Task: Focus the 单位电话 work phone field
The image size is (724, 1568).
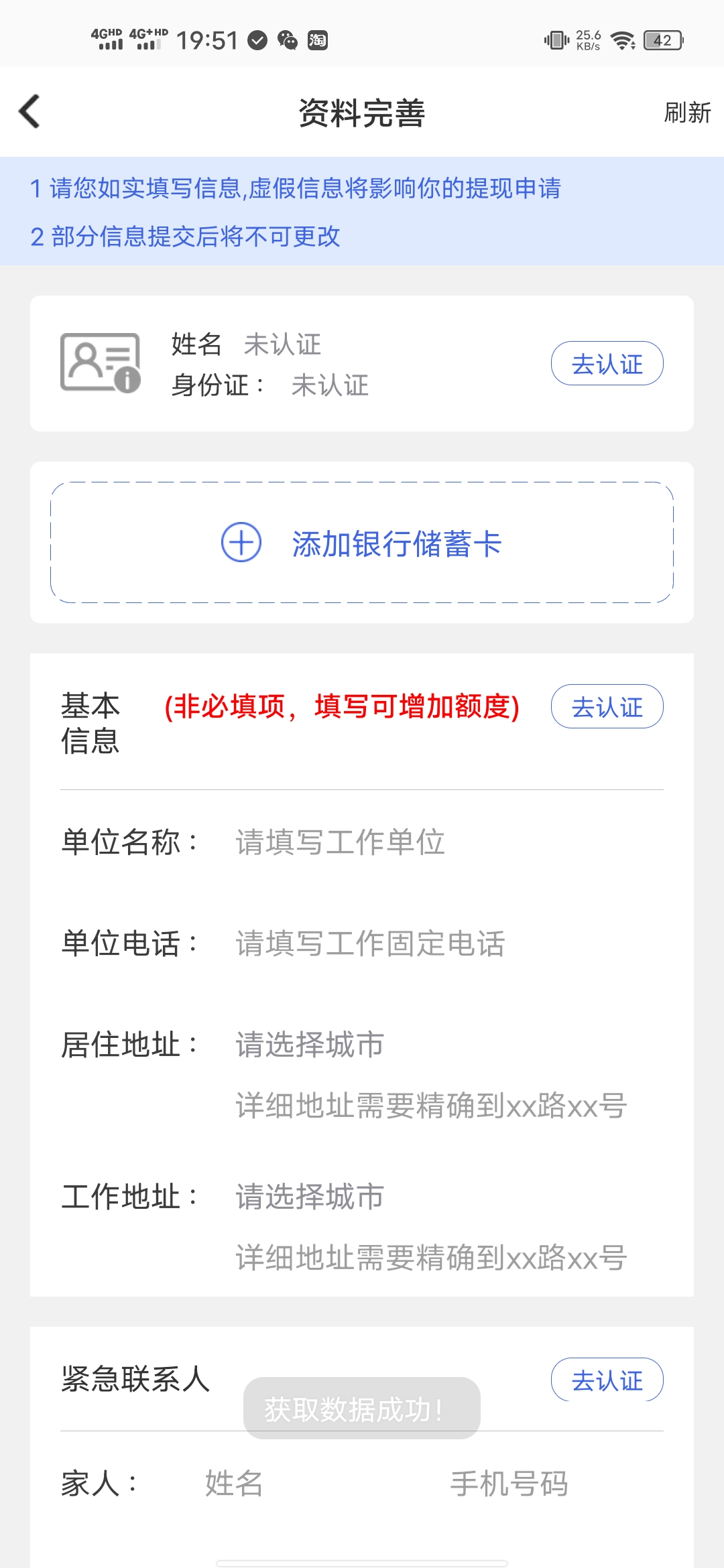Action: 429,943
